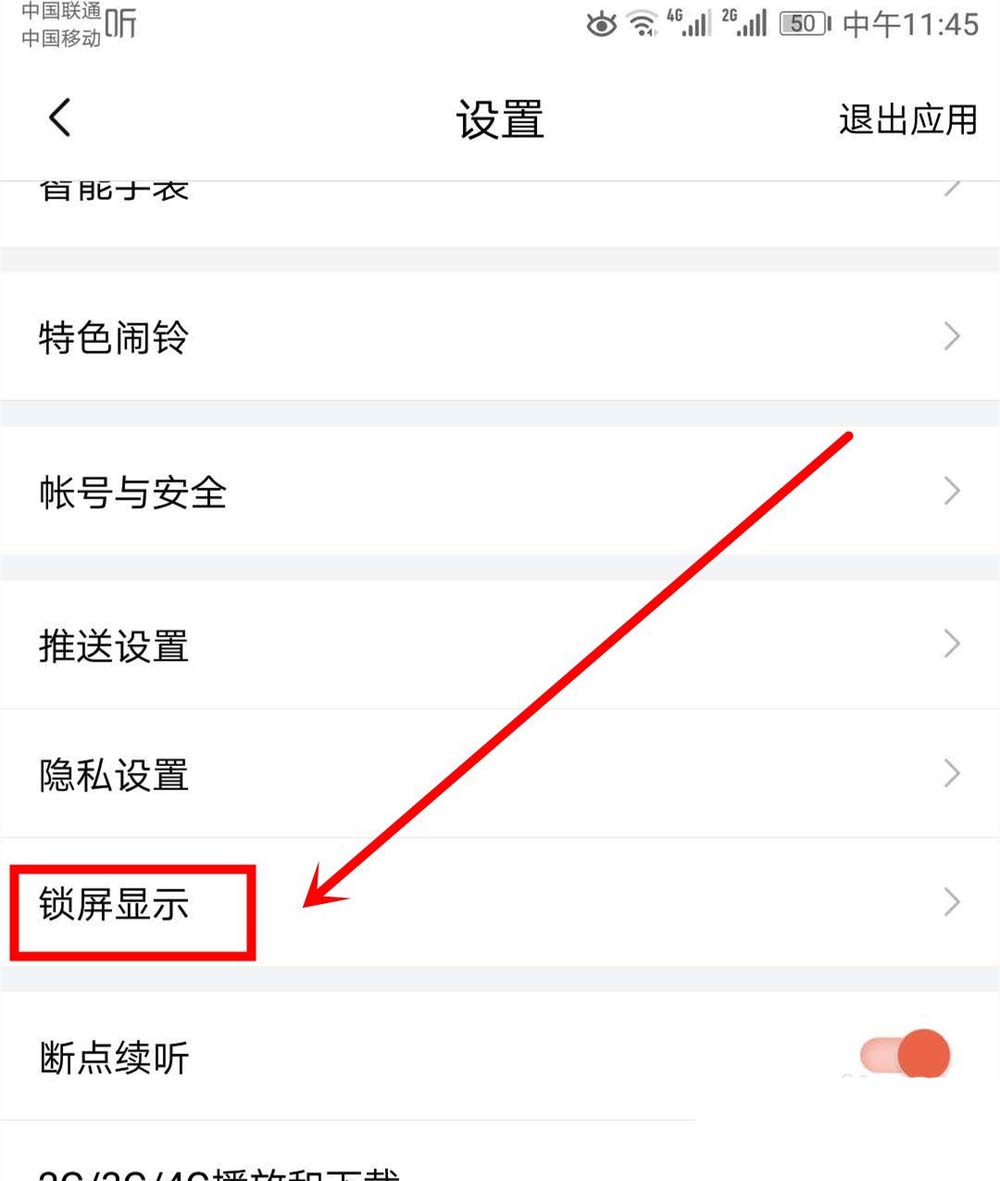
Task: Open 隐私设置 row
Action: point(500,774)
